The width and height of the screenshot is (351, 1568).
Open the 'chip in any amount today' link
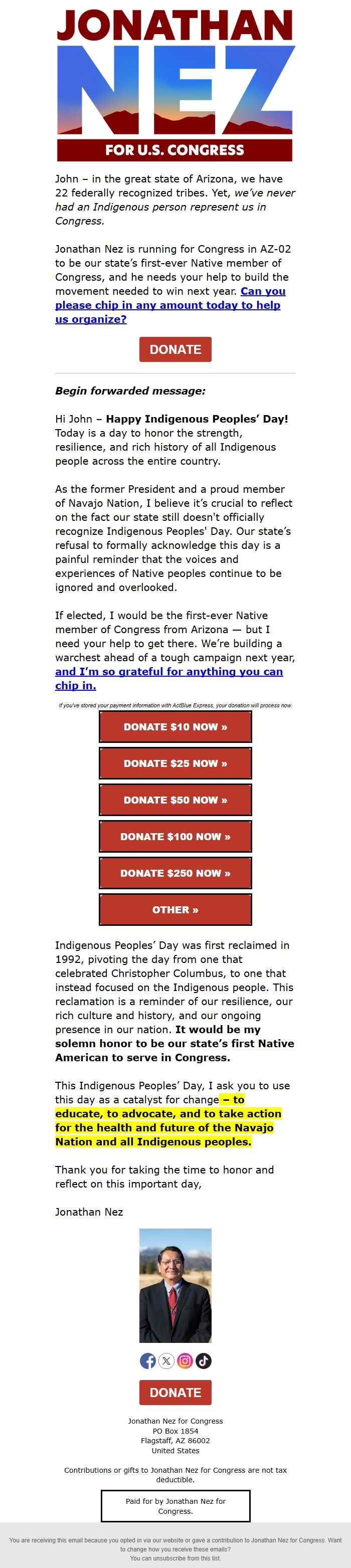click(167, 305)
